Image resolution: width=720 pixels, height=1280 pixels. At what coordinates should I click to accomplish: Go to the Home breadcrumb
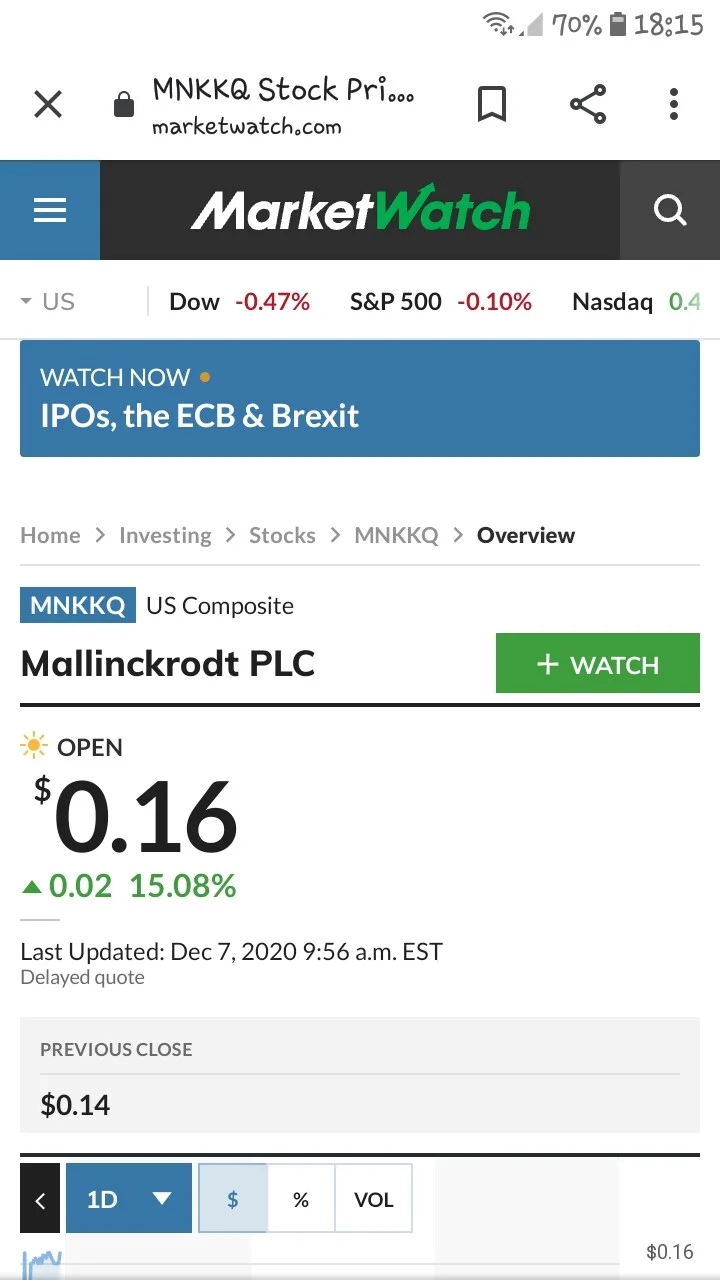point(50,535)
